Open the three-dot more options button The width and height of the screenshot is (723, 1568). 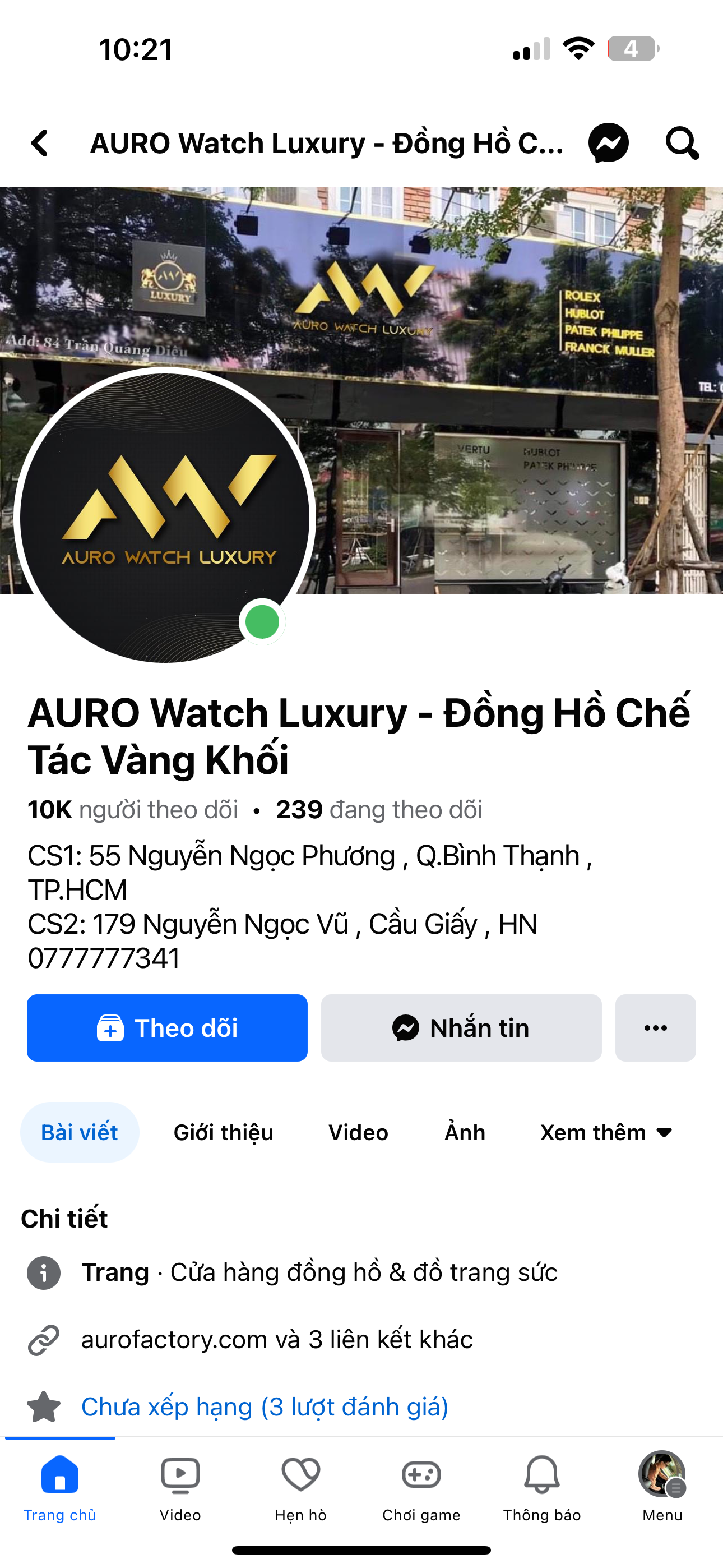click(x=655, y=1028)
